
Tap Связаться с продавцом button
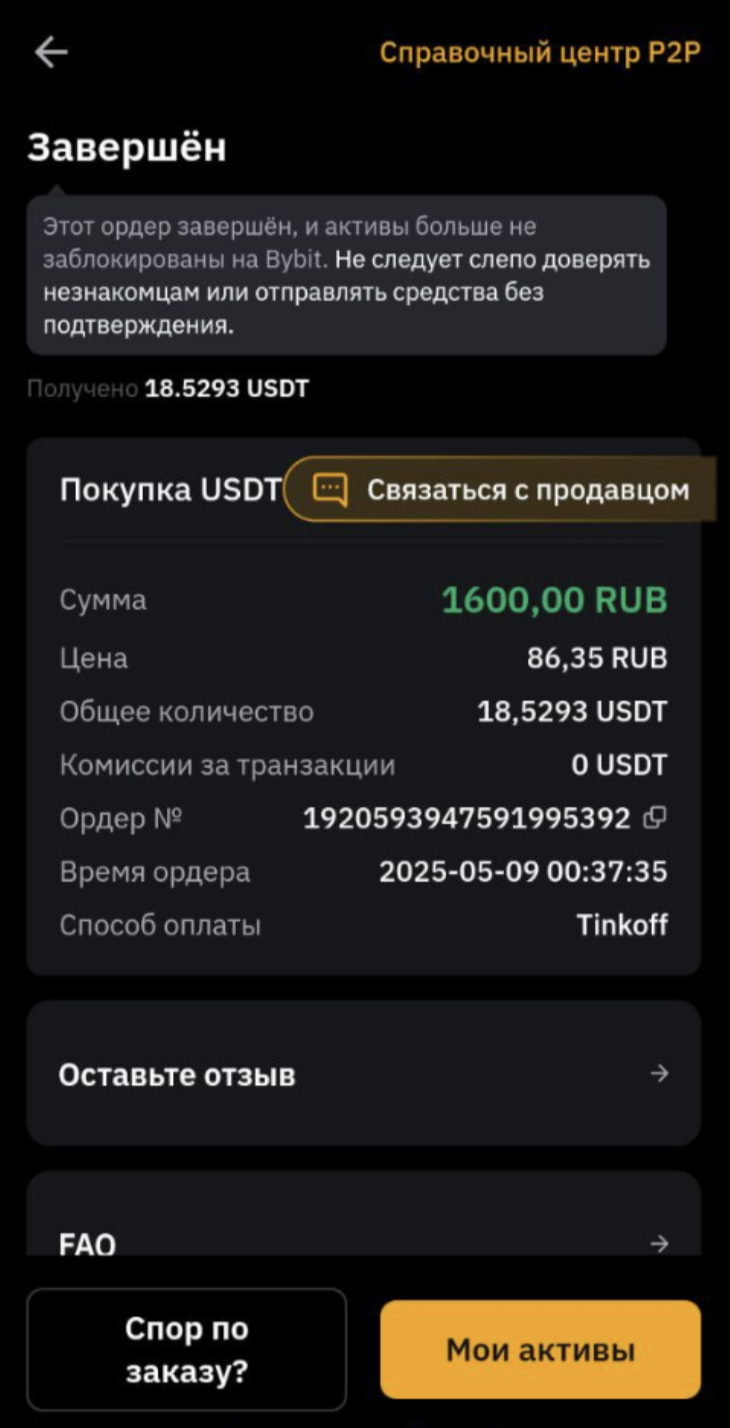click(502, 489)
